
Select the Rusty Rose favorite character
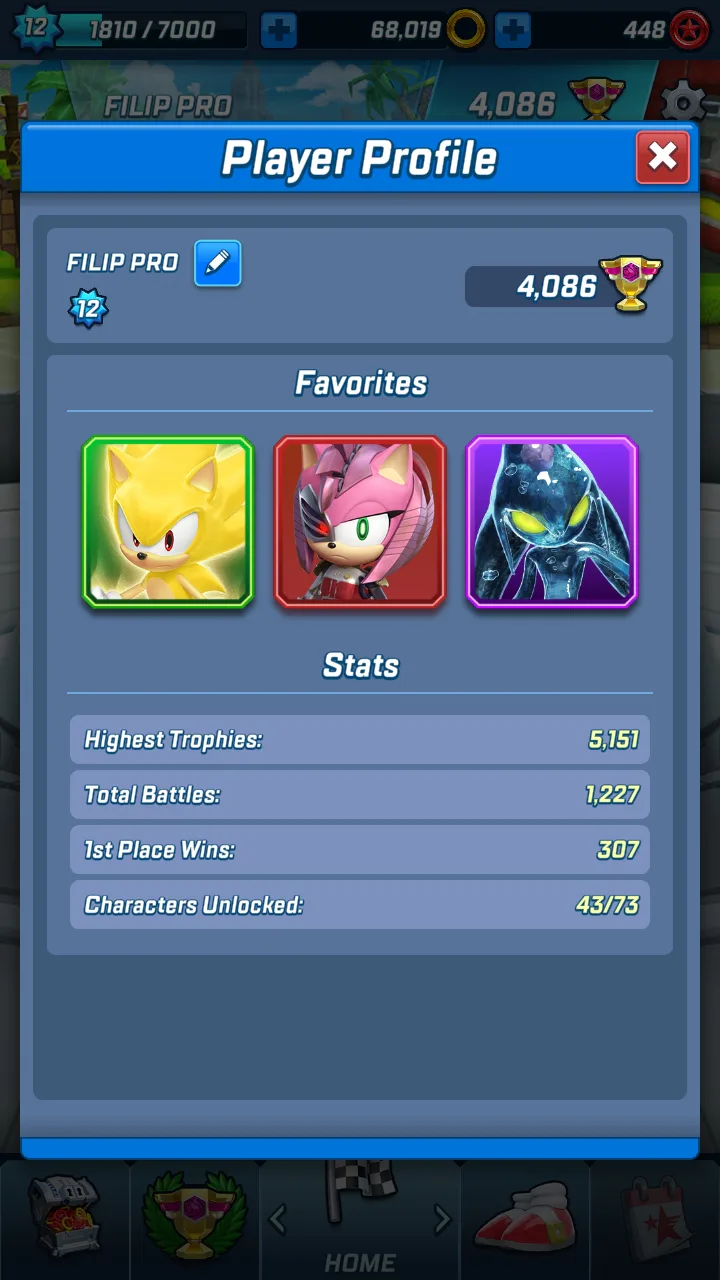click(360, 522)
